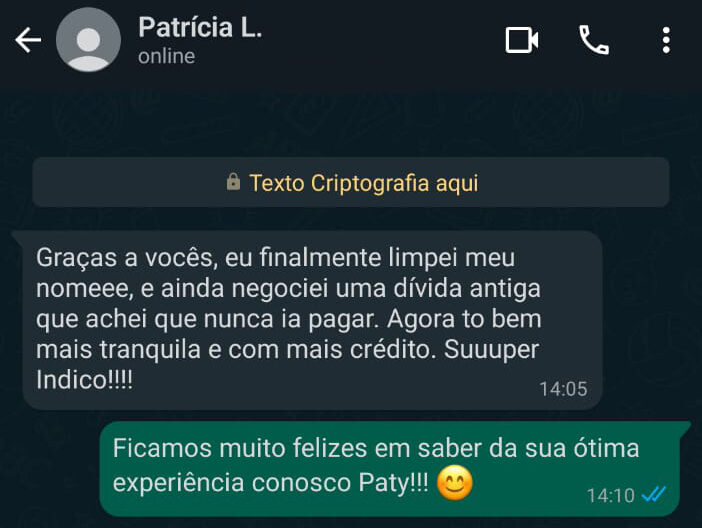
Task: Tap the encryption notice banner
Action: pyautogui.click(x=351, y=183)
